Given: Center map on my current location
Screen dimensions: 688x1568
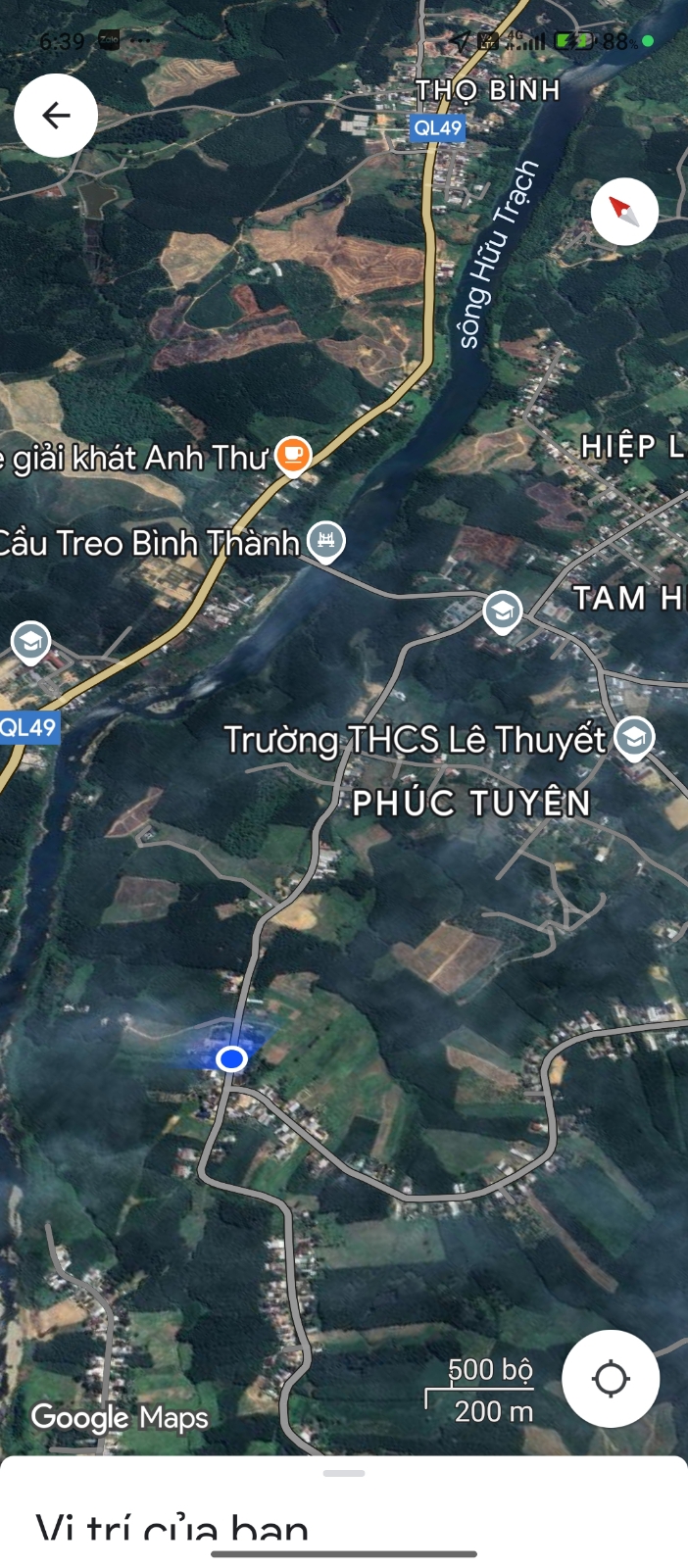Looking at the screenshot, I should click(610, 1378).
